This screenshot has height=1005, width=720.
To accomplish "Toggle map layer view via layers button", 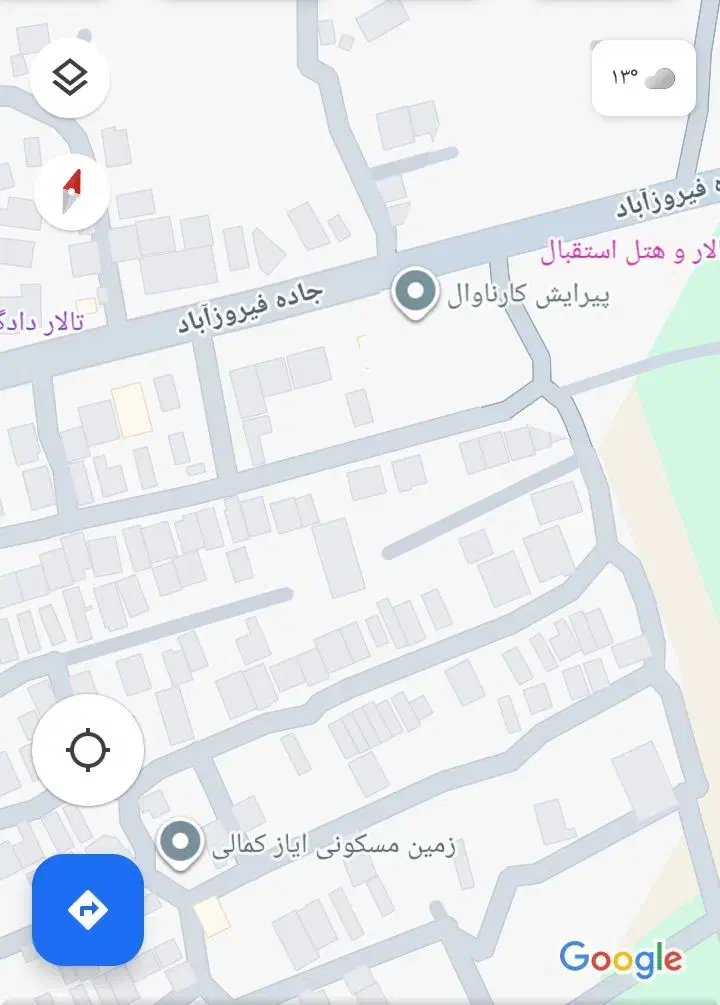I will (x=69, y=77).
